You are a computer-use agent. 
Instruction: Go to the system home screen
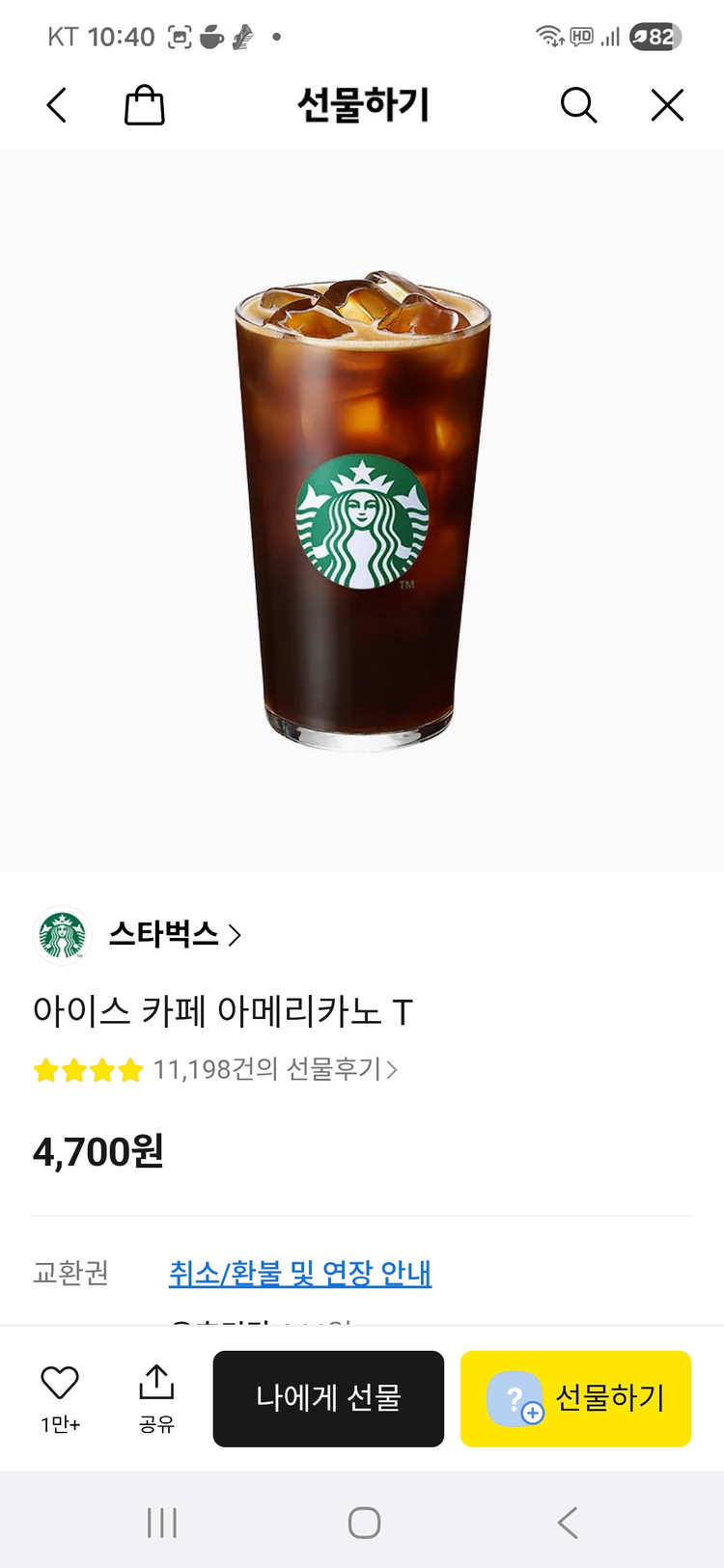pos(364,1523)
